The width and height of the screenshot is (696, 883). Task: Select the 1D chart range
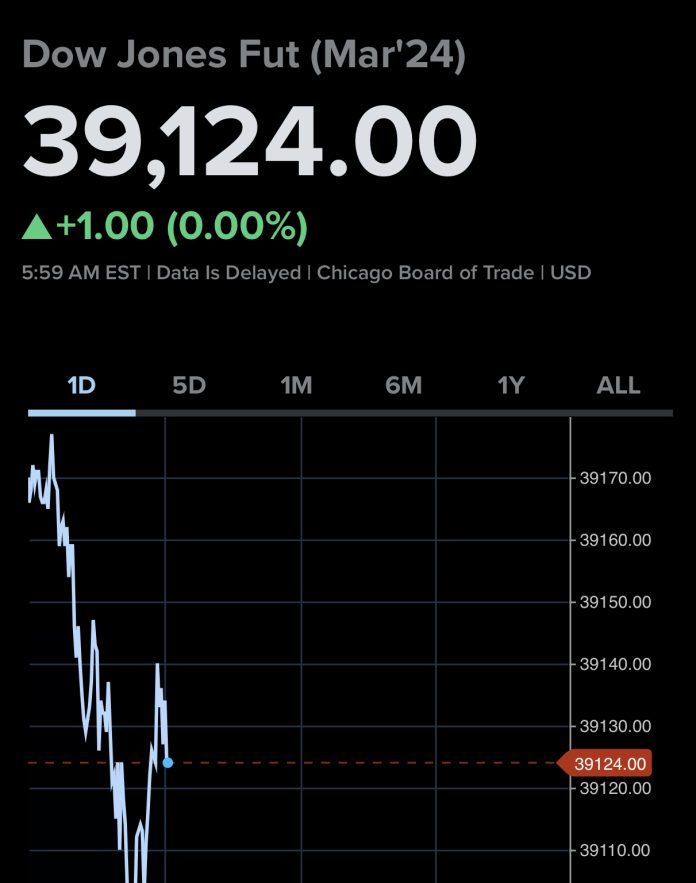pyautogui.click(x=81, y=385)
